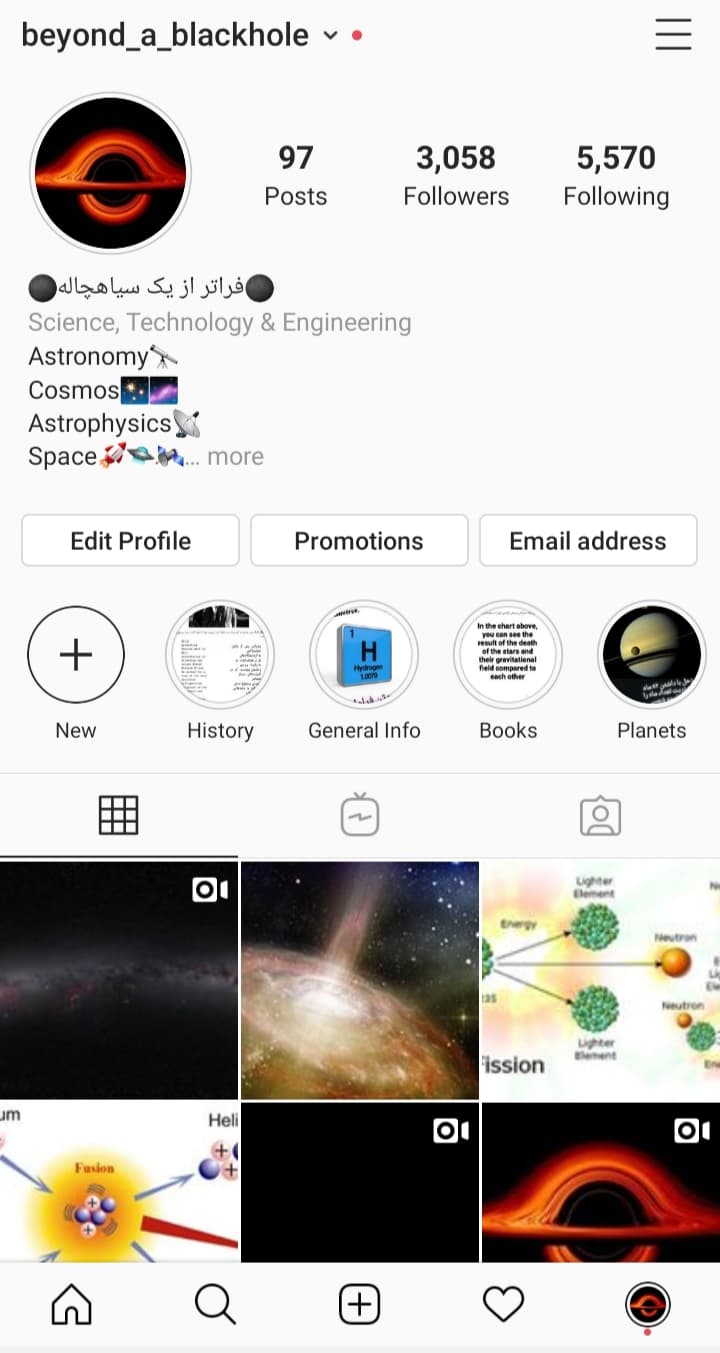720x1353 pixels.
Task: Switch to the tagged photos tab
Action: coord(600,816)
